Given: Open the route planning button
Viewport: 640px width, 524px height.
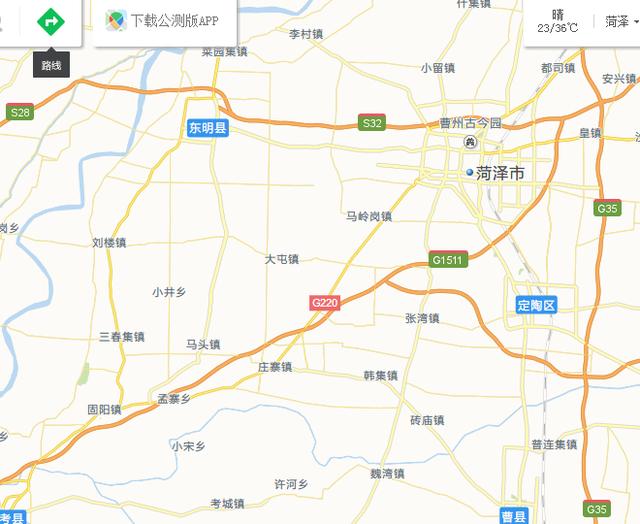Looking at the screenshot, I should 50,21.
